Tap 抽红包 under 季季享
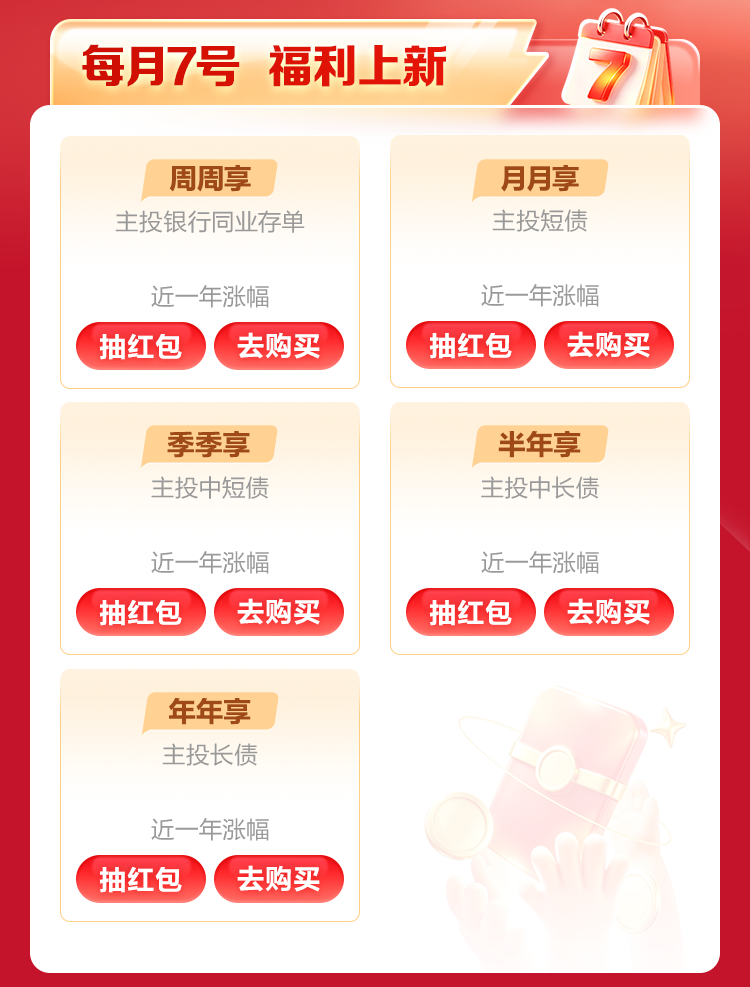Image resolution: width=750 pixels, height=987 pixels. pos(141,612)
